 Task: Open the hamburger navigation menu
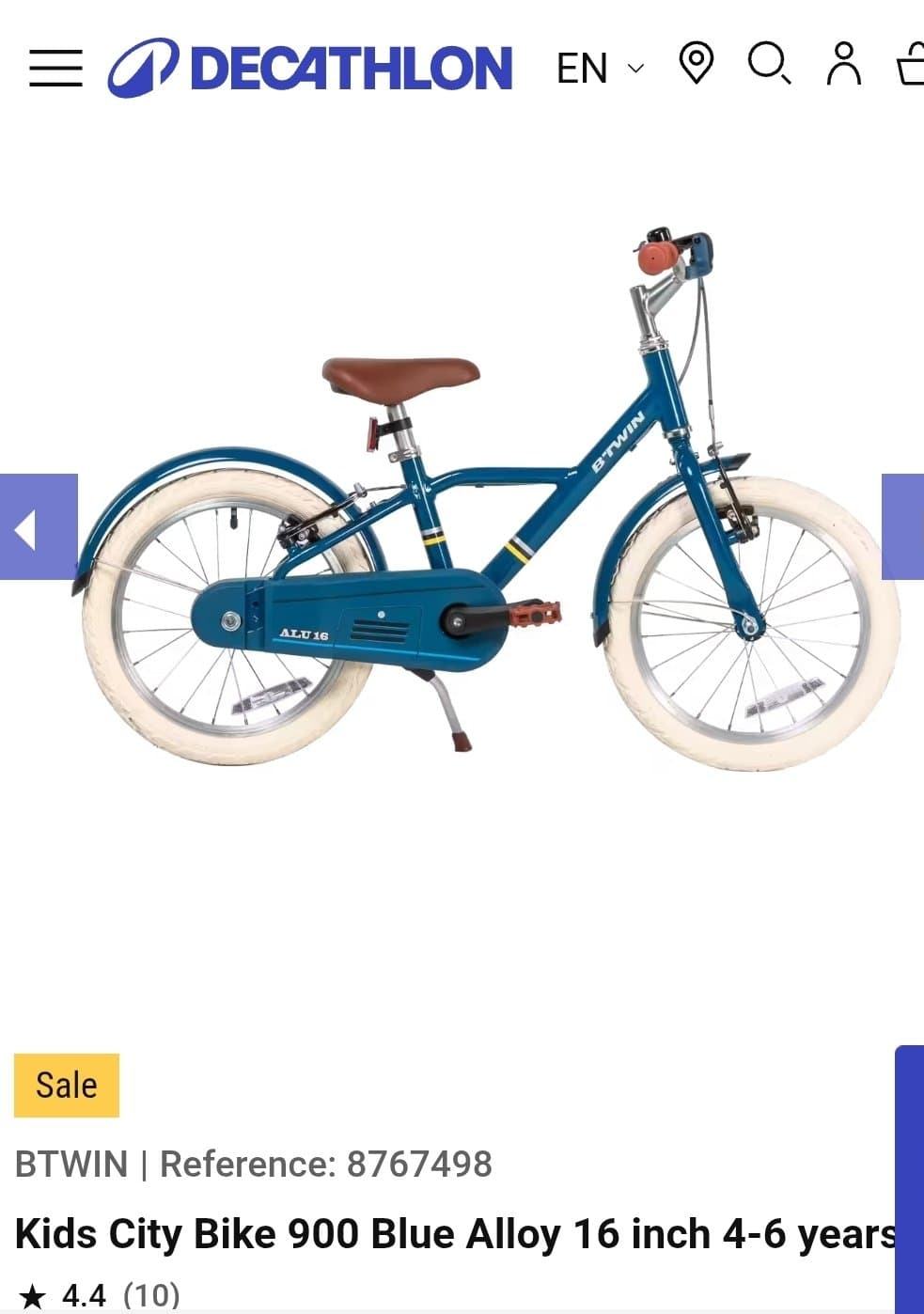click(55, 68)
